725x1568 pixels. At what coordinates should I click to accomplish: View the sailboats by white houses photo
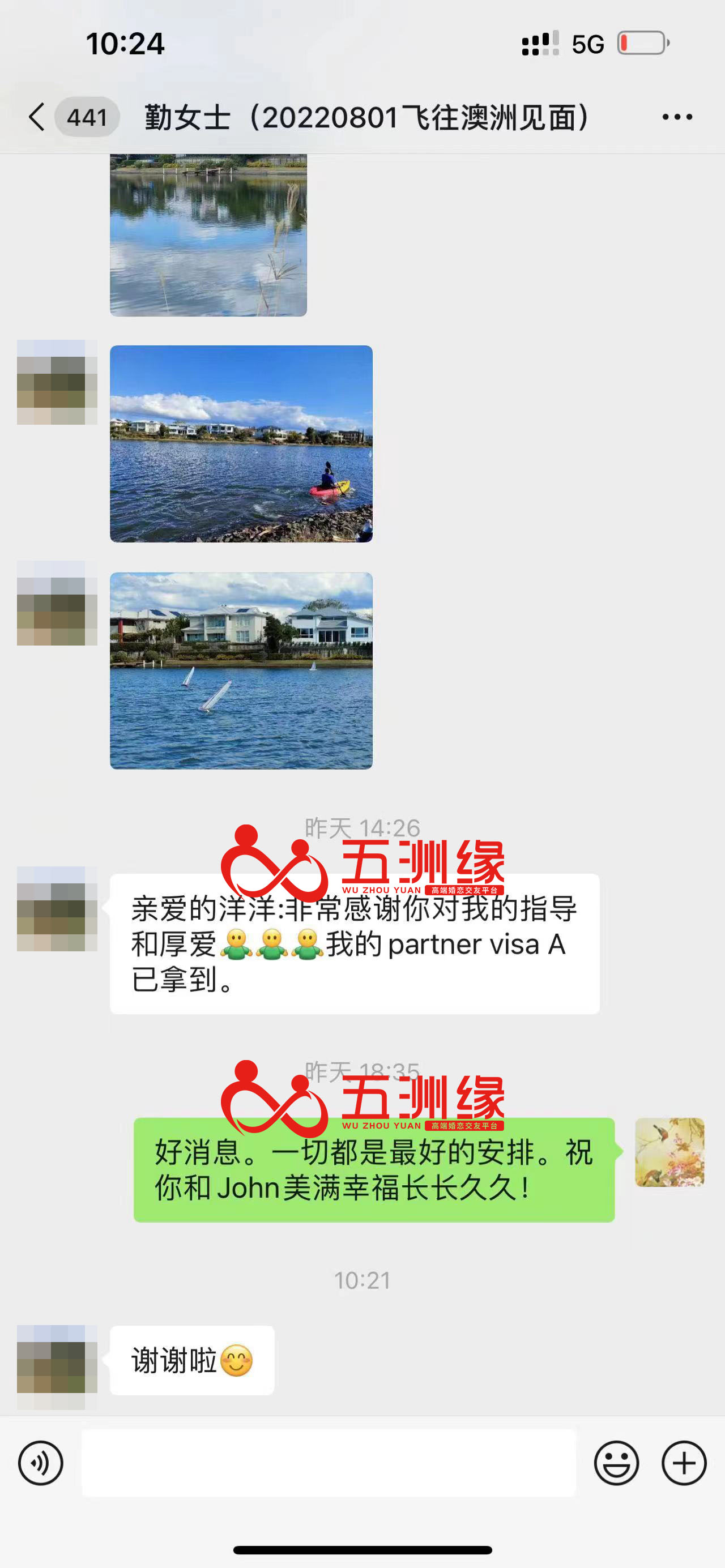point(241,670)
